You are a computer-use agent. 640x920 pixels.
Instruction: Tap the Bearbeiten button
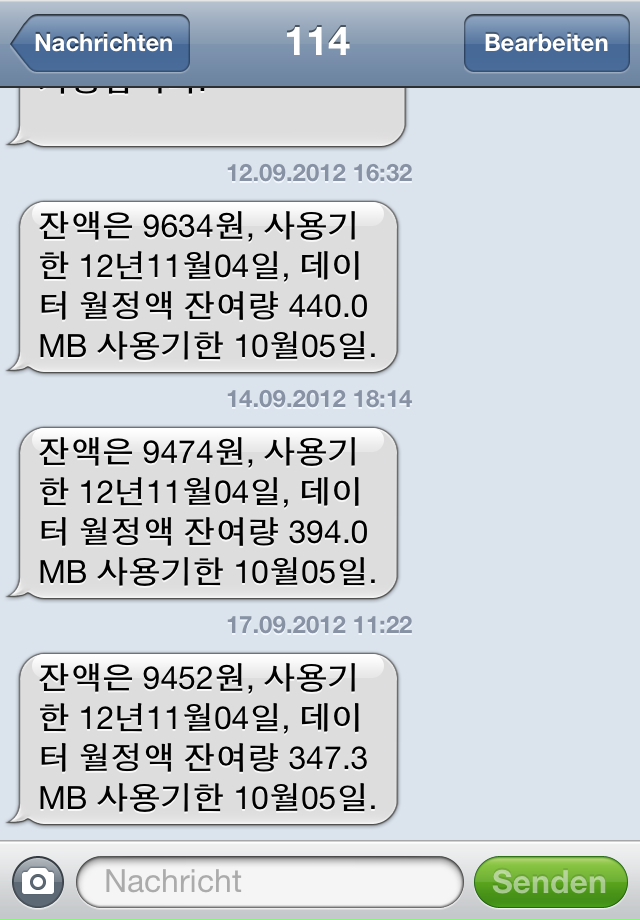546,44
